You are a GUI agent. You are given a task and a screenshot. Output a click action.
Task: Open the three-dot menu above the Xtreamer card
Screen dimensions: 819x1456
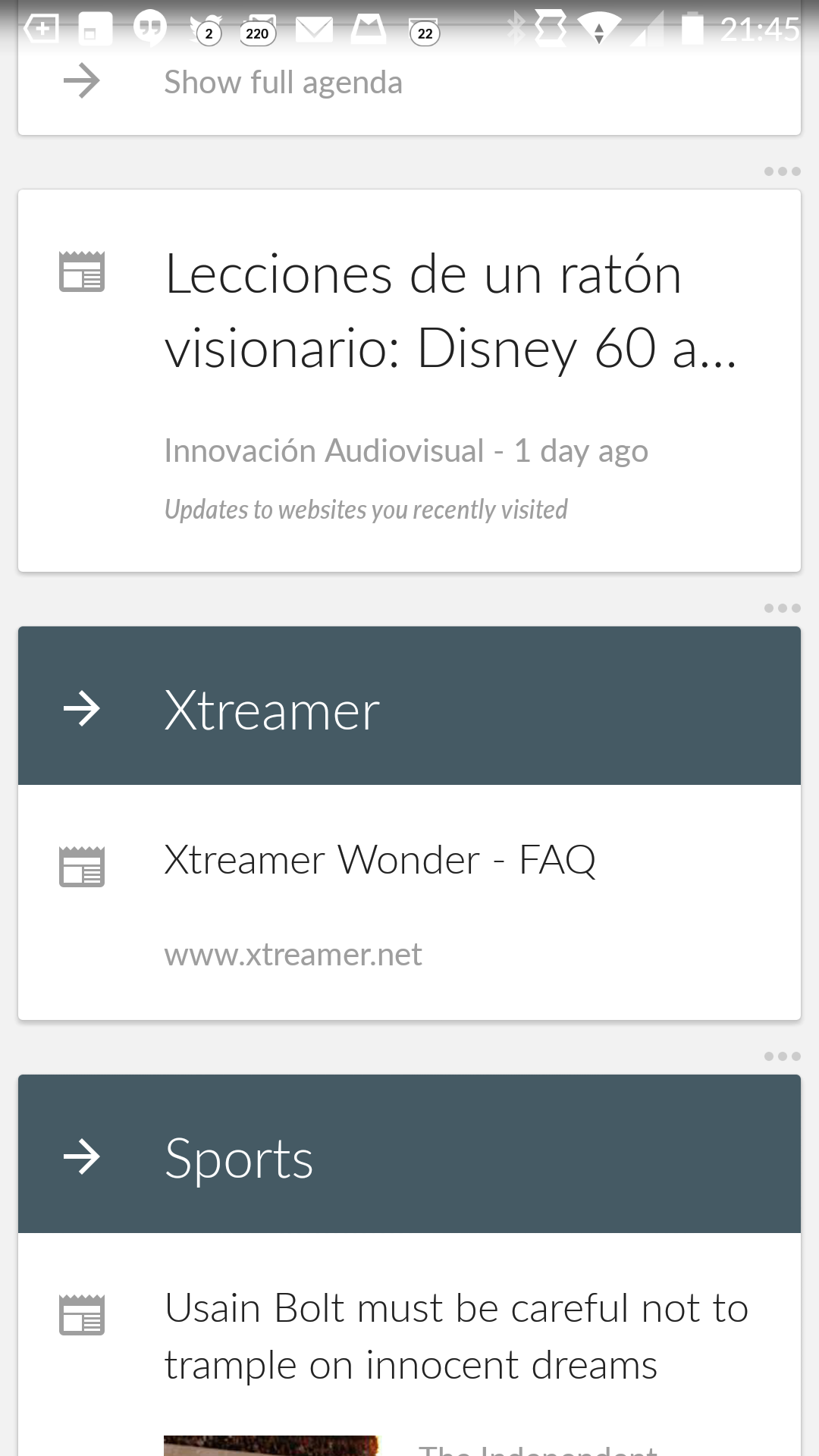[782, 608]
